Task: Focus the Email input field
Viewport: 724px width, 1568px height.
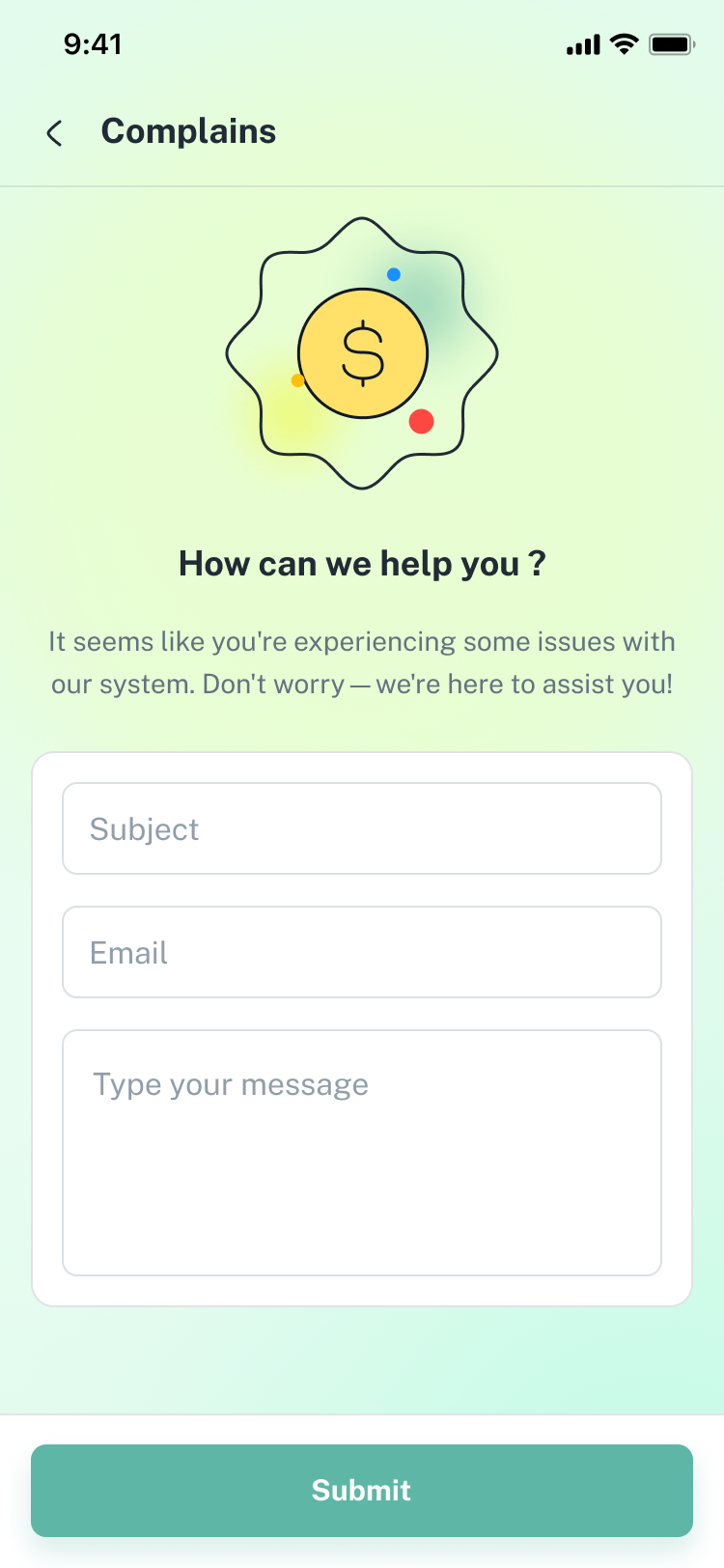Action: point(362,952)
